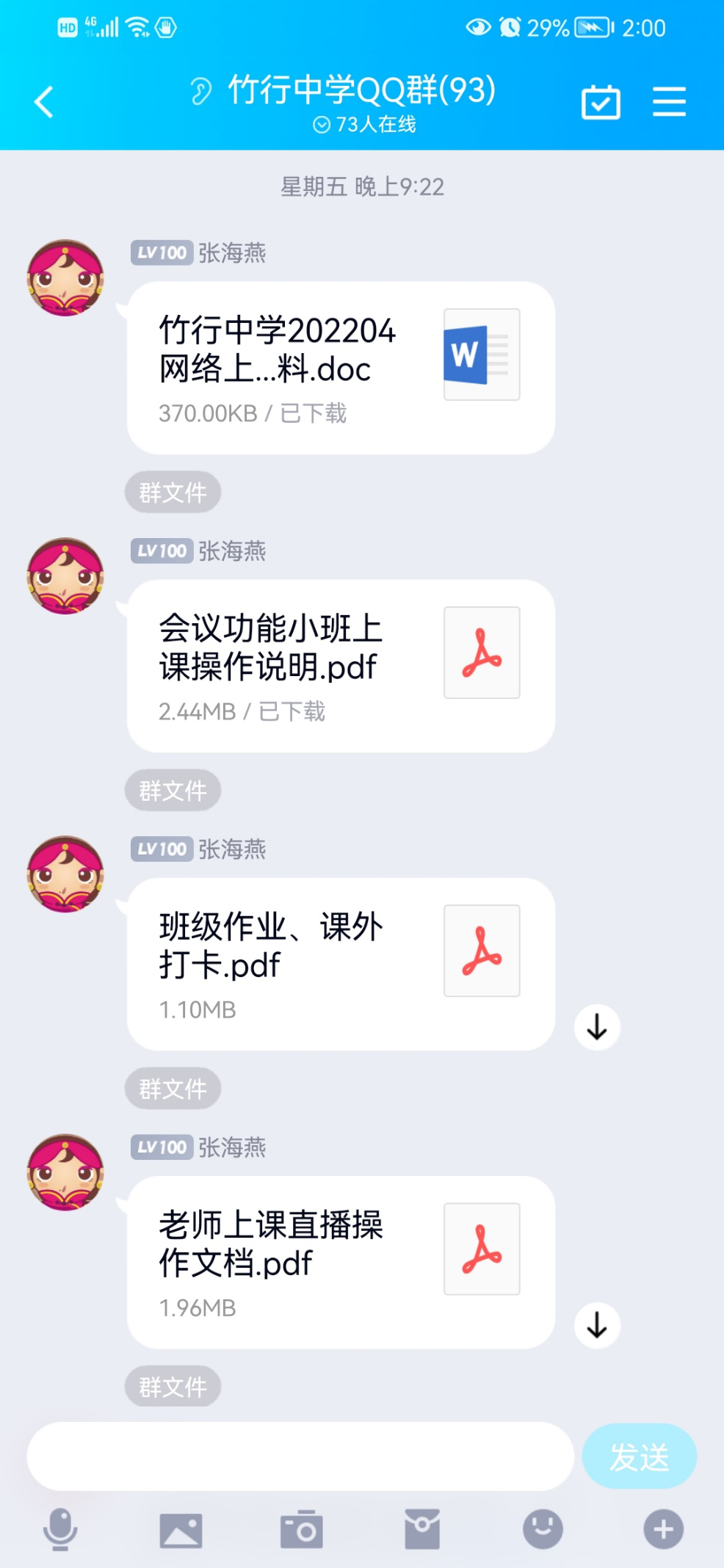Open the group calendar check-in icon
The width and height of the screenshot is (724, 1568).
pyautogui.click(x=601, y=102)
